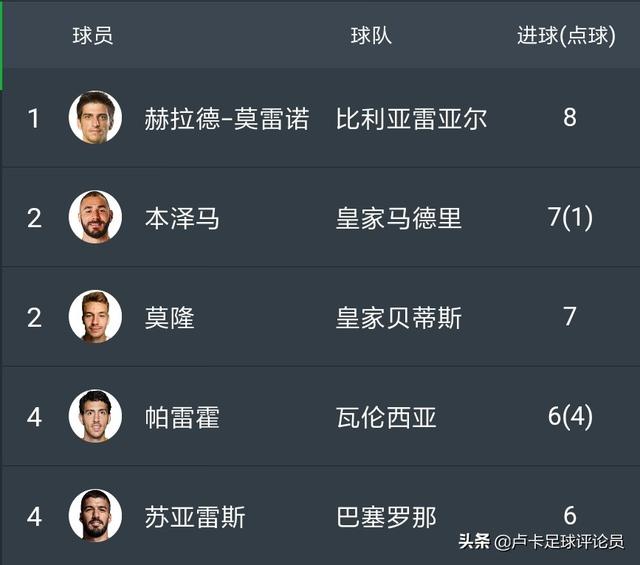Open 本泽马's player row
The width and height of the screenshot is (640, 565).
click(x=182, y=218)
